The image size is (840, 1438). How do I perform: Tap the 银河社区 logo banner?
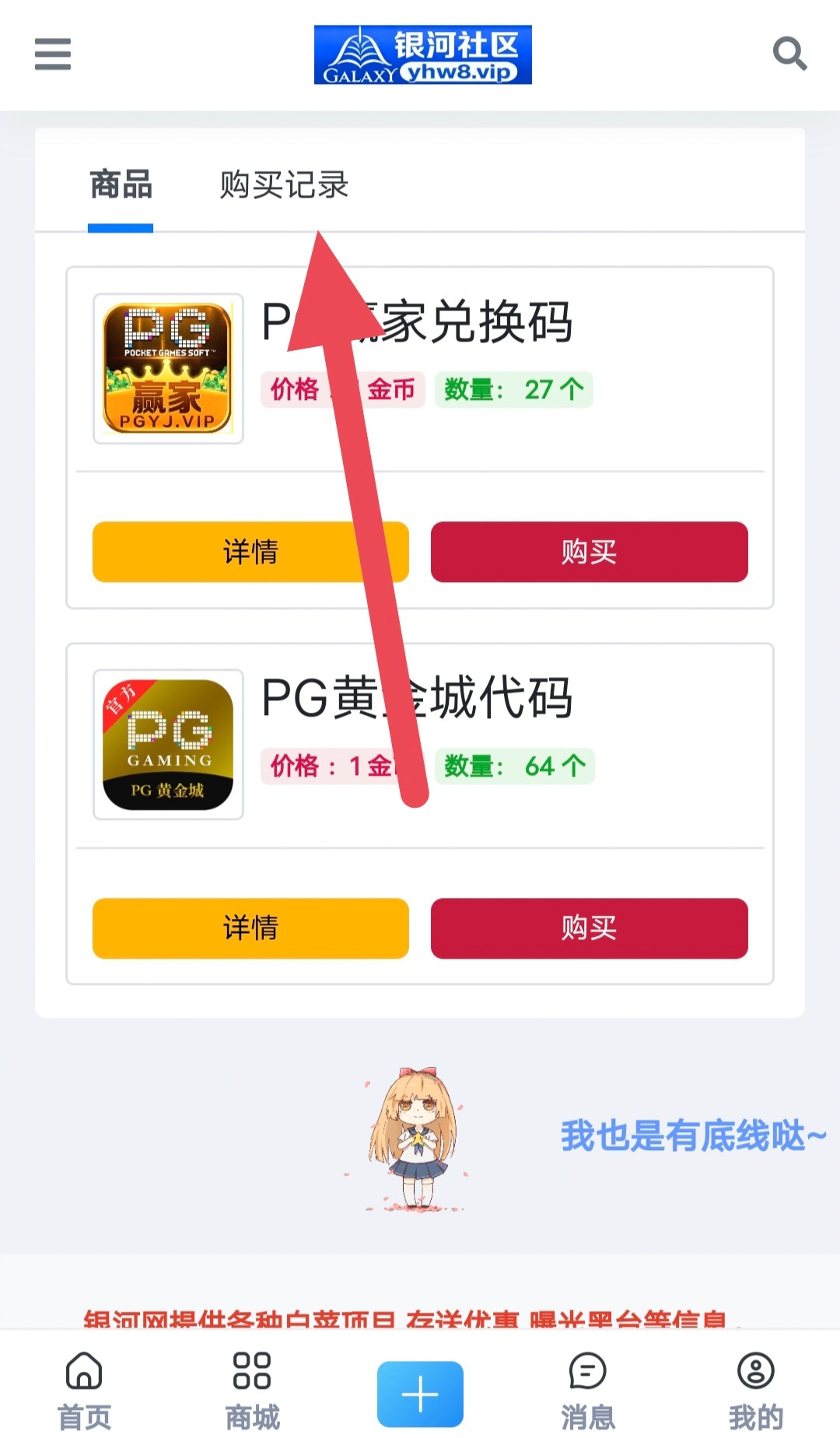422,54
